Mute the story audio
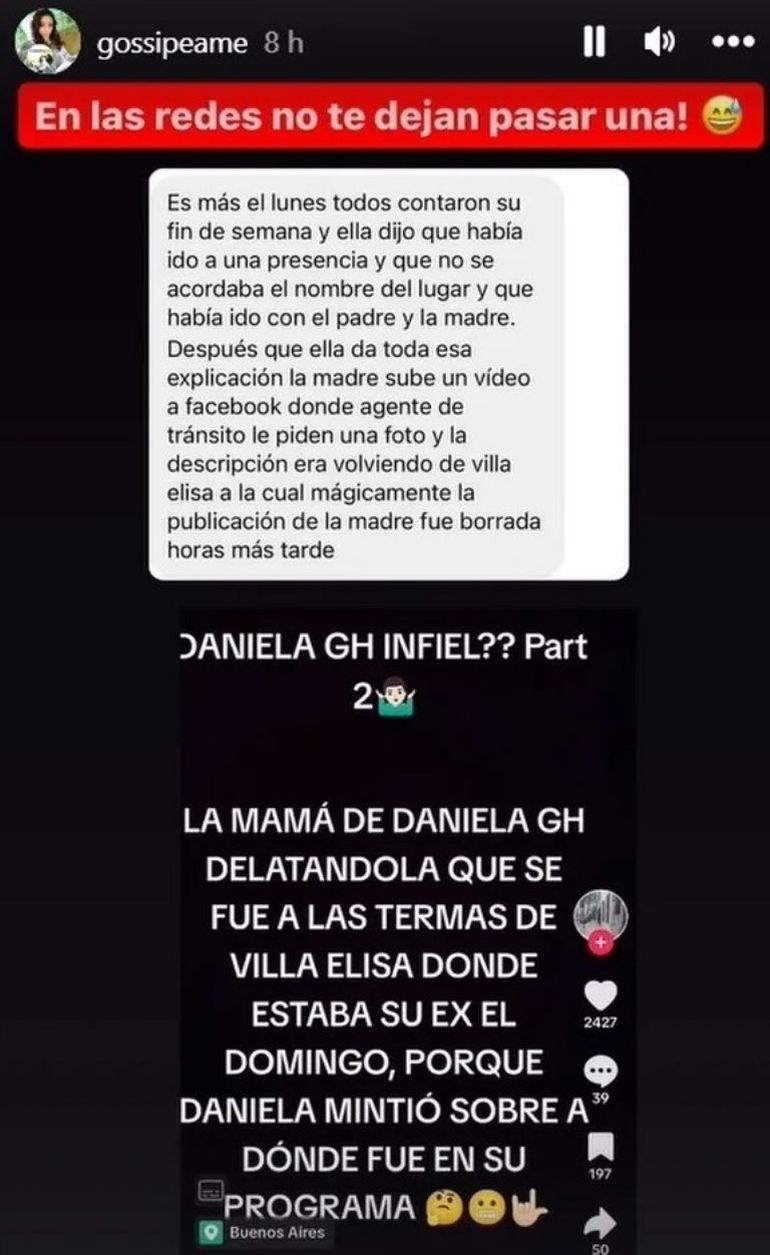The height and width of the screenshot is (1255, 770). (x=660, y=43)
